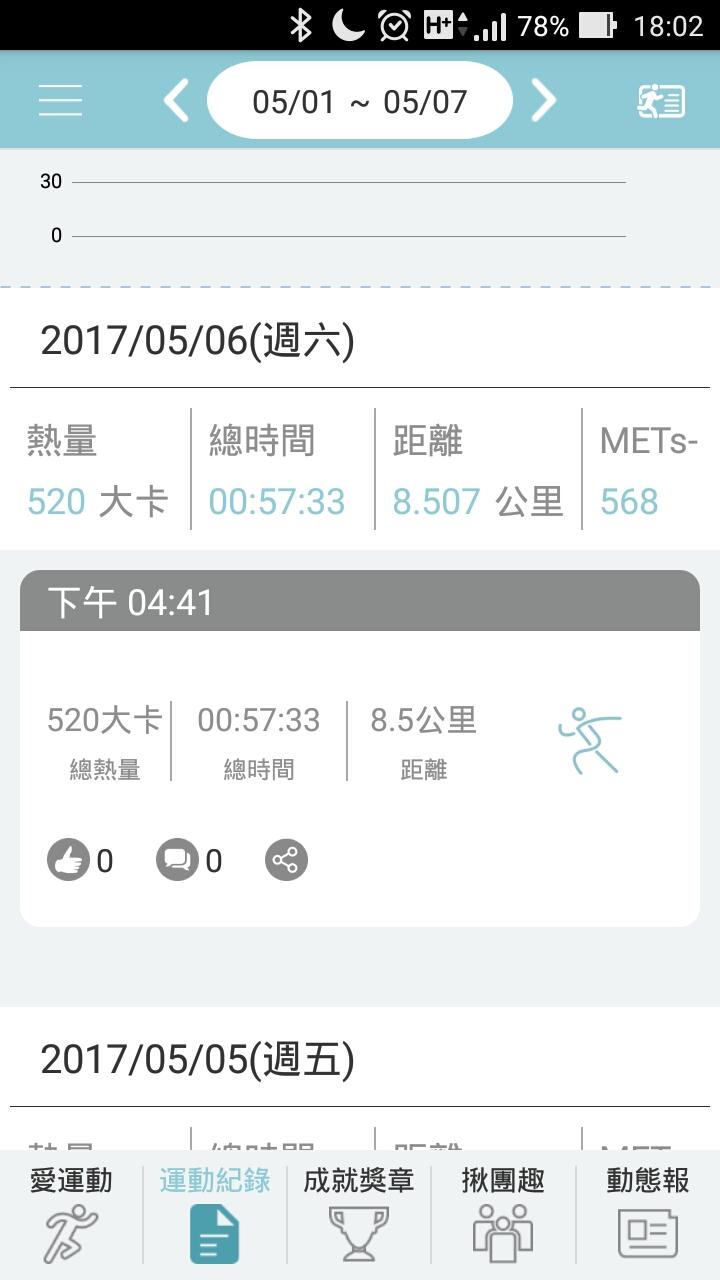Comment on the 下午 04:41 workout
This screenshot has width=720, height=1280.
pyautogui.click(x=177, y=860)
